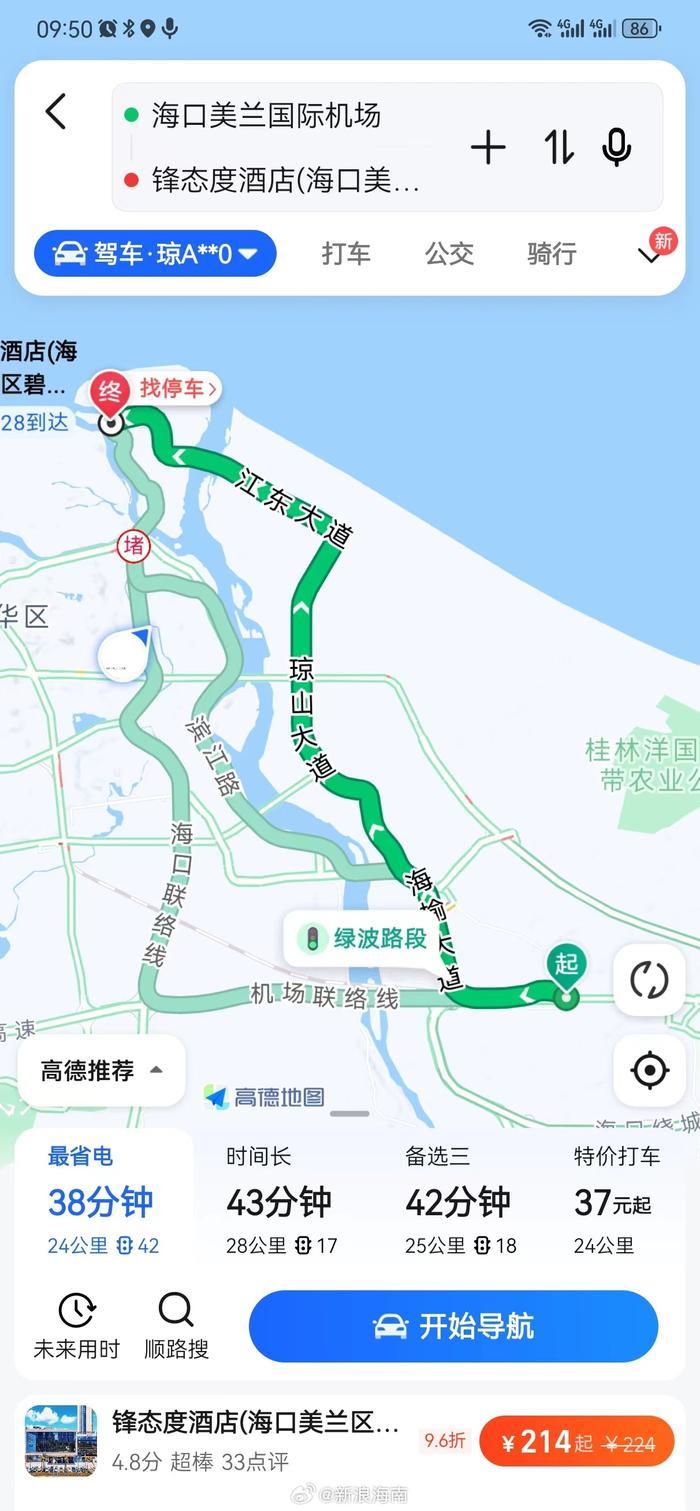Refresh the route with the circular arrows
700x1511 pixels.
pyautogui.click(x=649, y=980)
